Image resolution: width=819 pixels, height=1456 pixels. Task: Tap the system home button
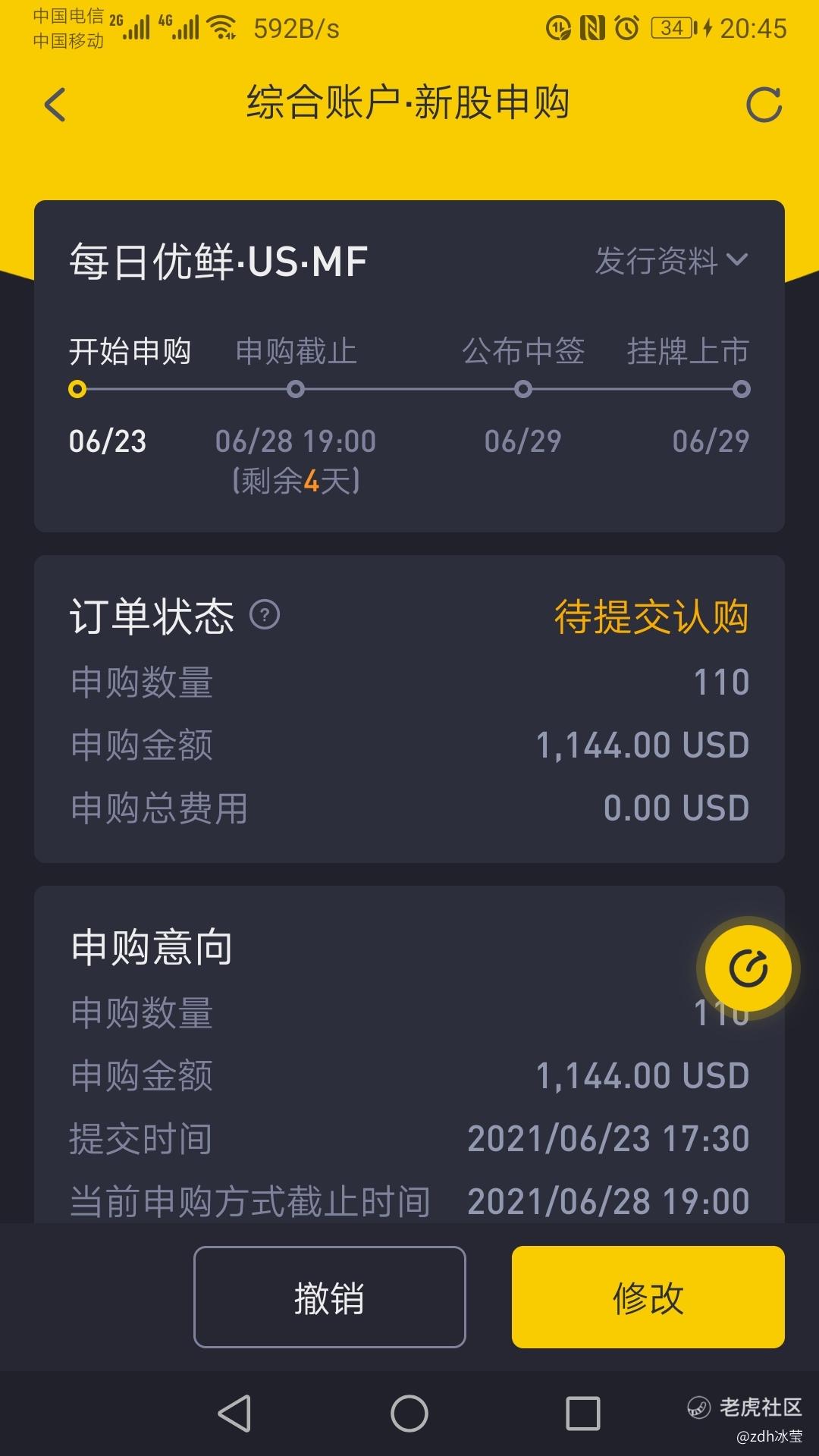point(409,1414)
